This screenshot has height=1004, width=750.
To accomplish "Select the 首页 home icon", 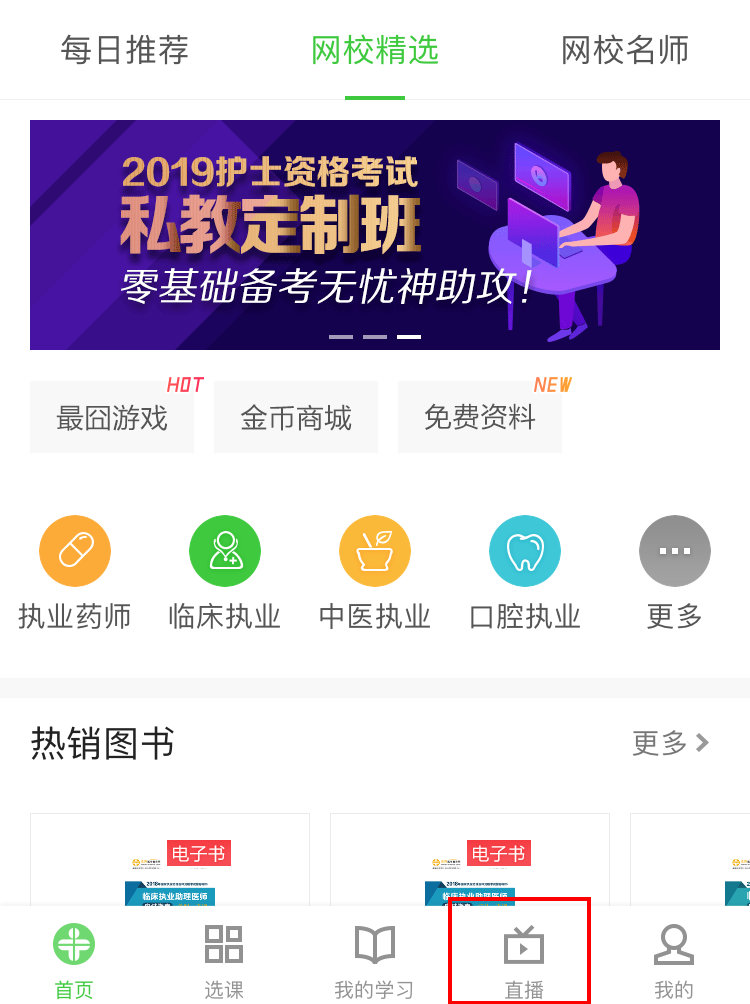I will 74,943.
